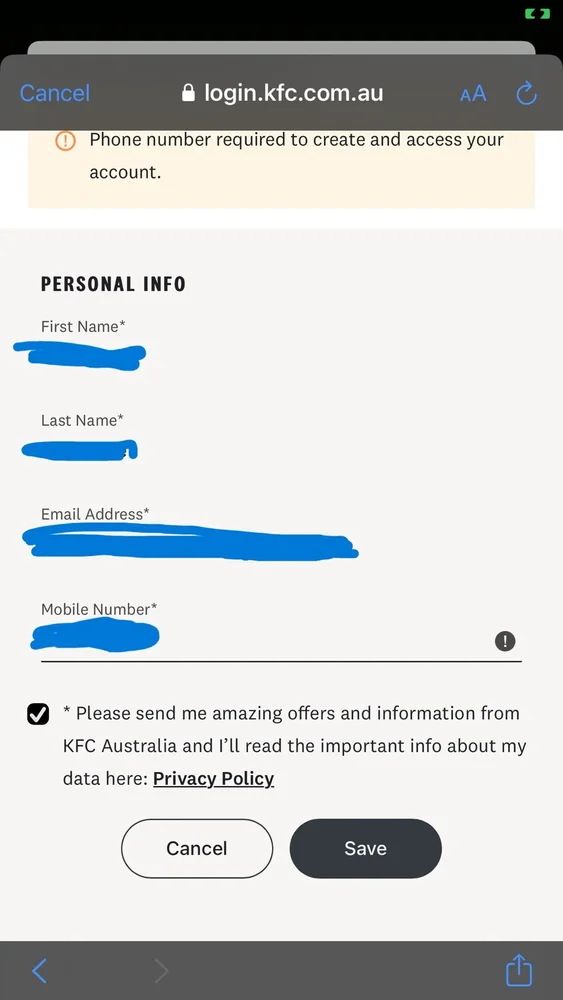Reload the page with the refresh icon

(x=527, y=94)
